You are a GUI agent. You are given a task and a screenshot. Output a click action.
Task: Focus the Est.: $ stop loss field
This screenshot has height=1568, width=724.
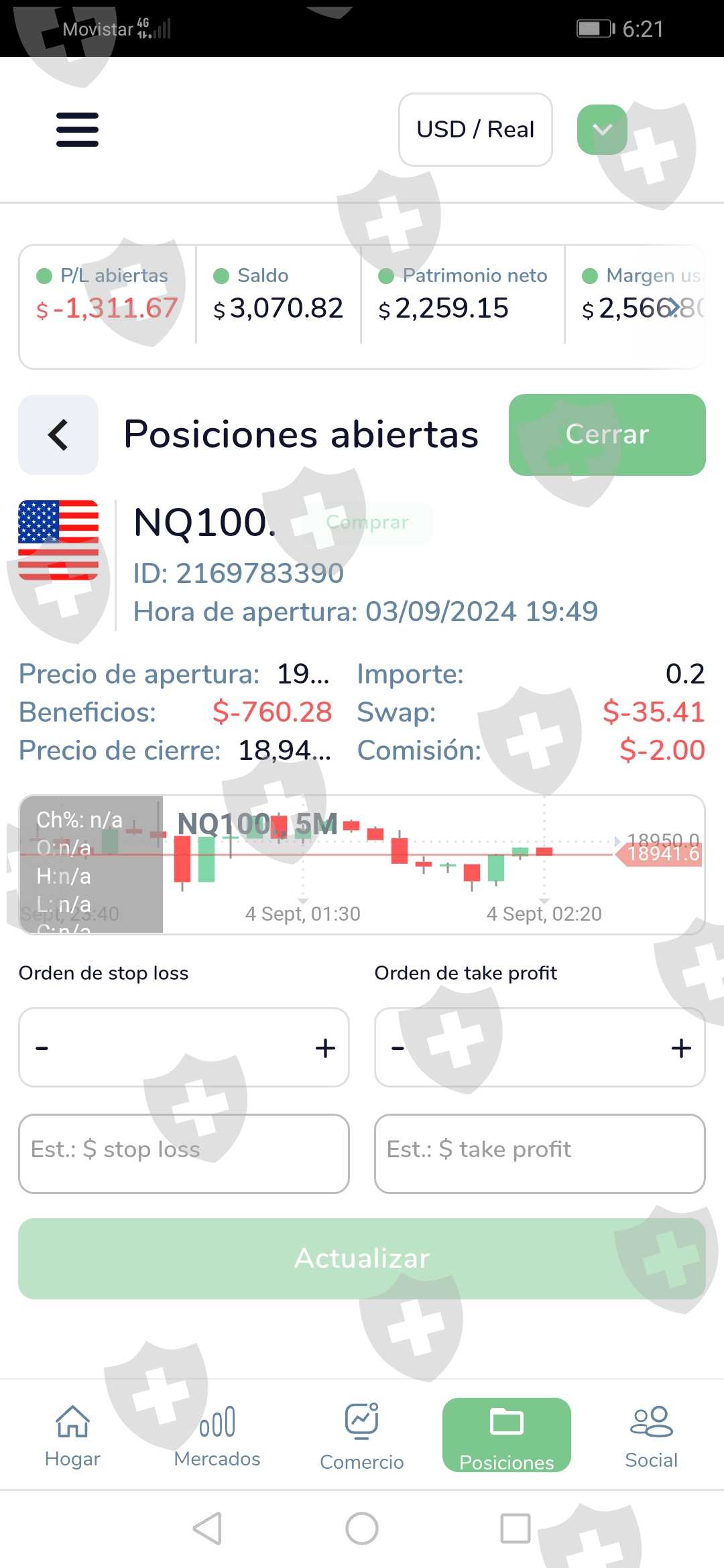pos(184,1153)
